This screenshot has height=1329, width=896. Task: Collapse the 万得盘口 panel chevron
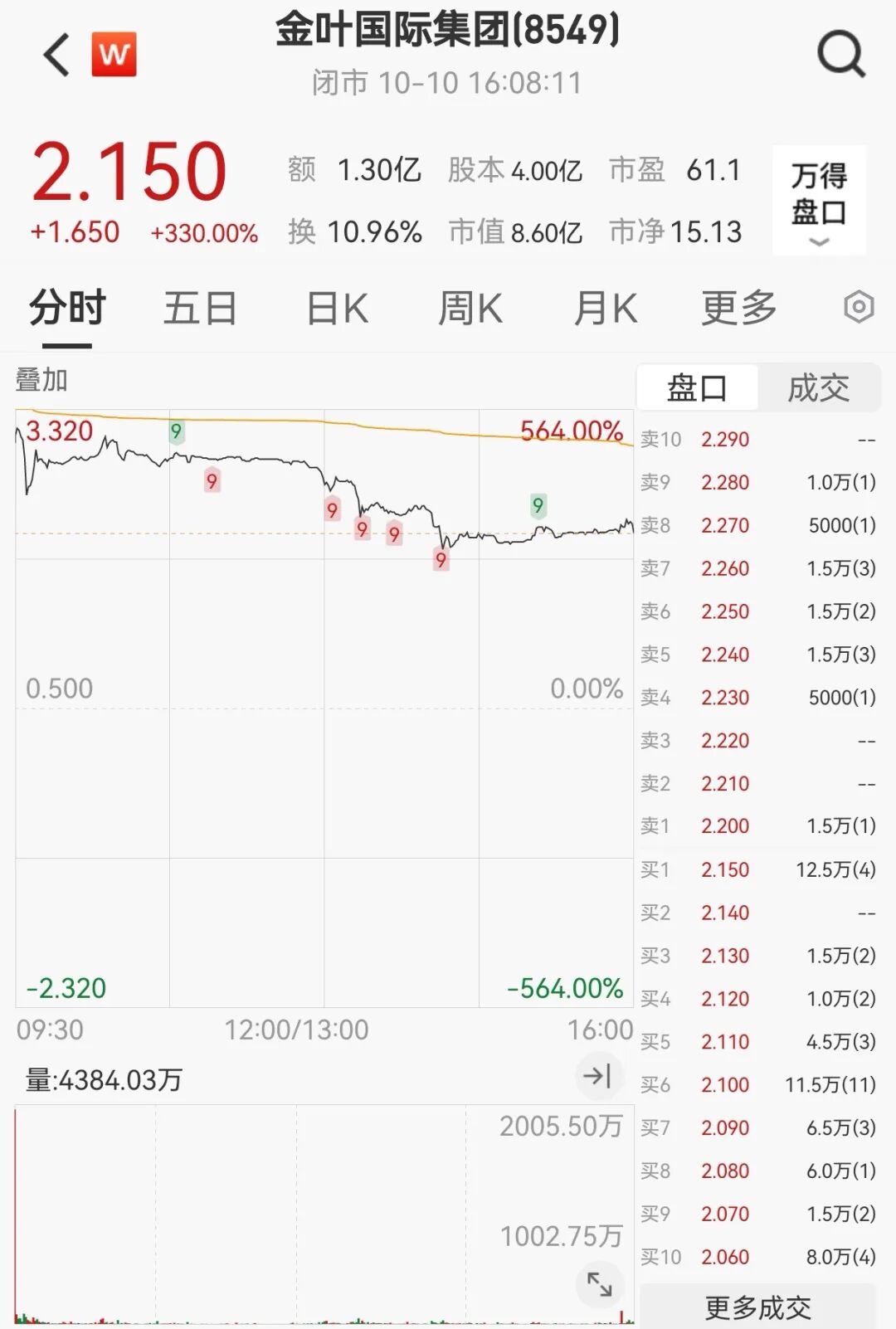[820, 241]
